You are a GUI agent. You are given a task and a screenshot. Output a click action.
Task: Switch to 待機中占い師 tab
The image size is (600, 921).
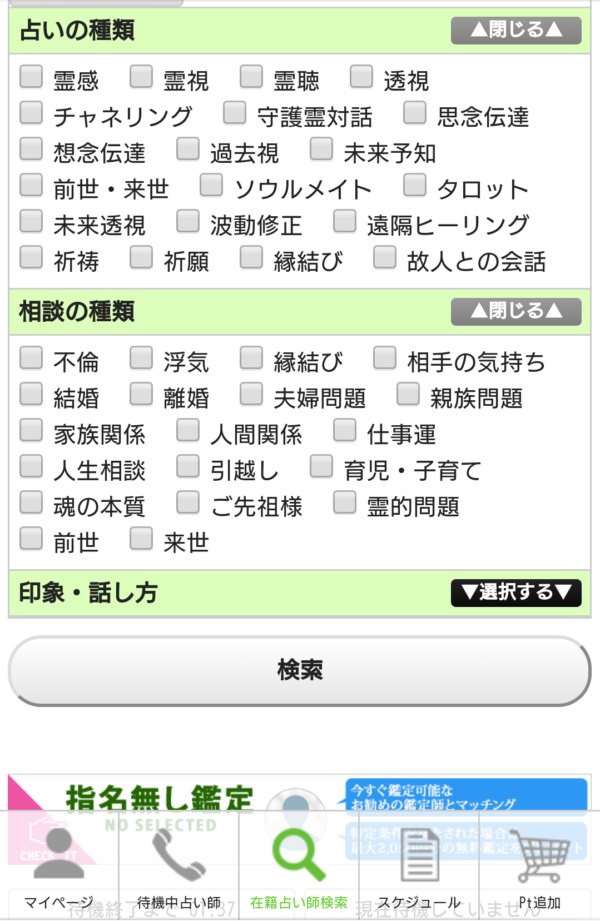click(179, 868)
